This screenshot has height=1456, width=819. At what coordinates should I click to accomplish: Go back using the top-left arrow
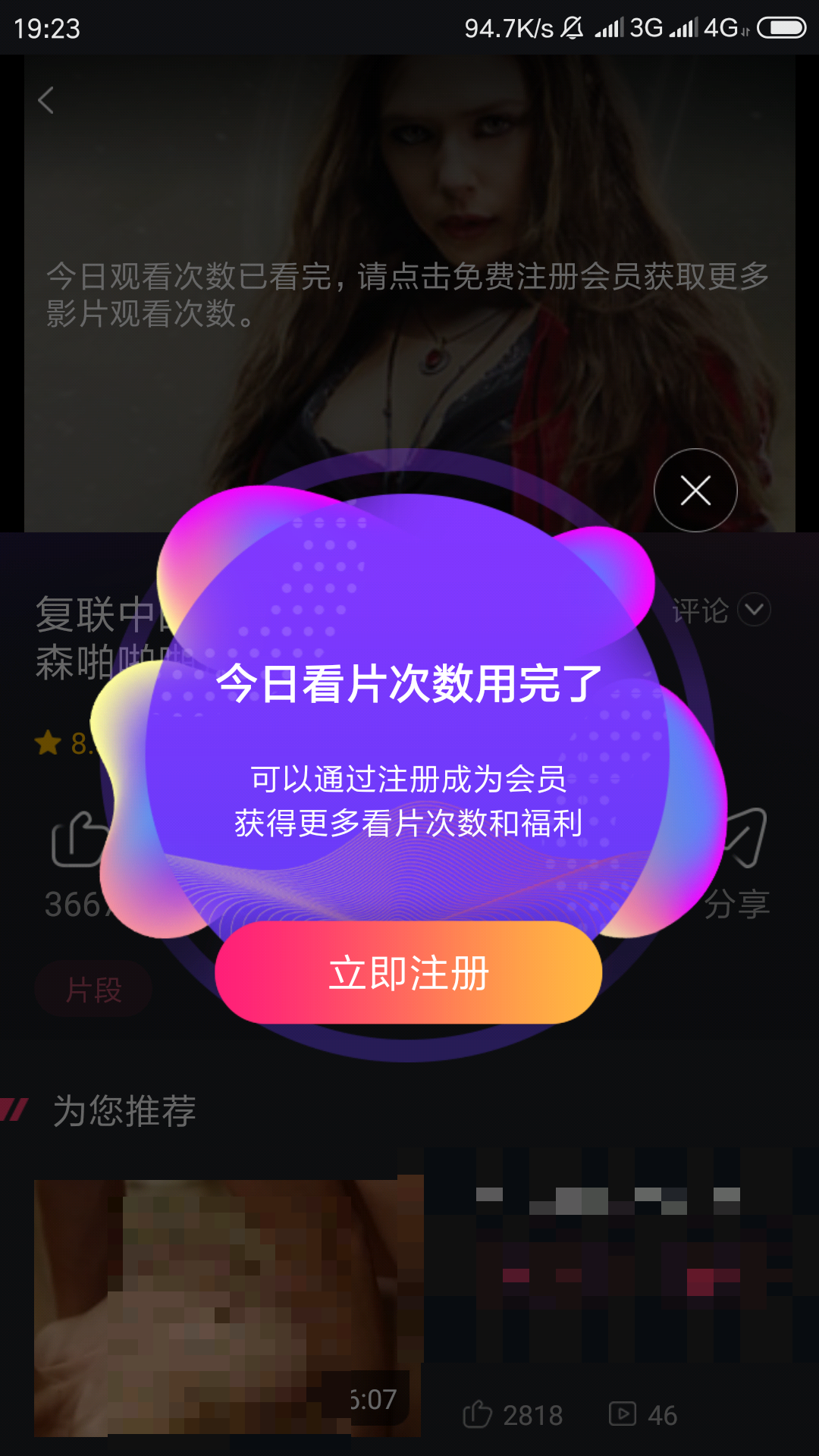click(46, 100)
